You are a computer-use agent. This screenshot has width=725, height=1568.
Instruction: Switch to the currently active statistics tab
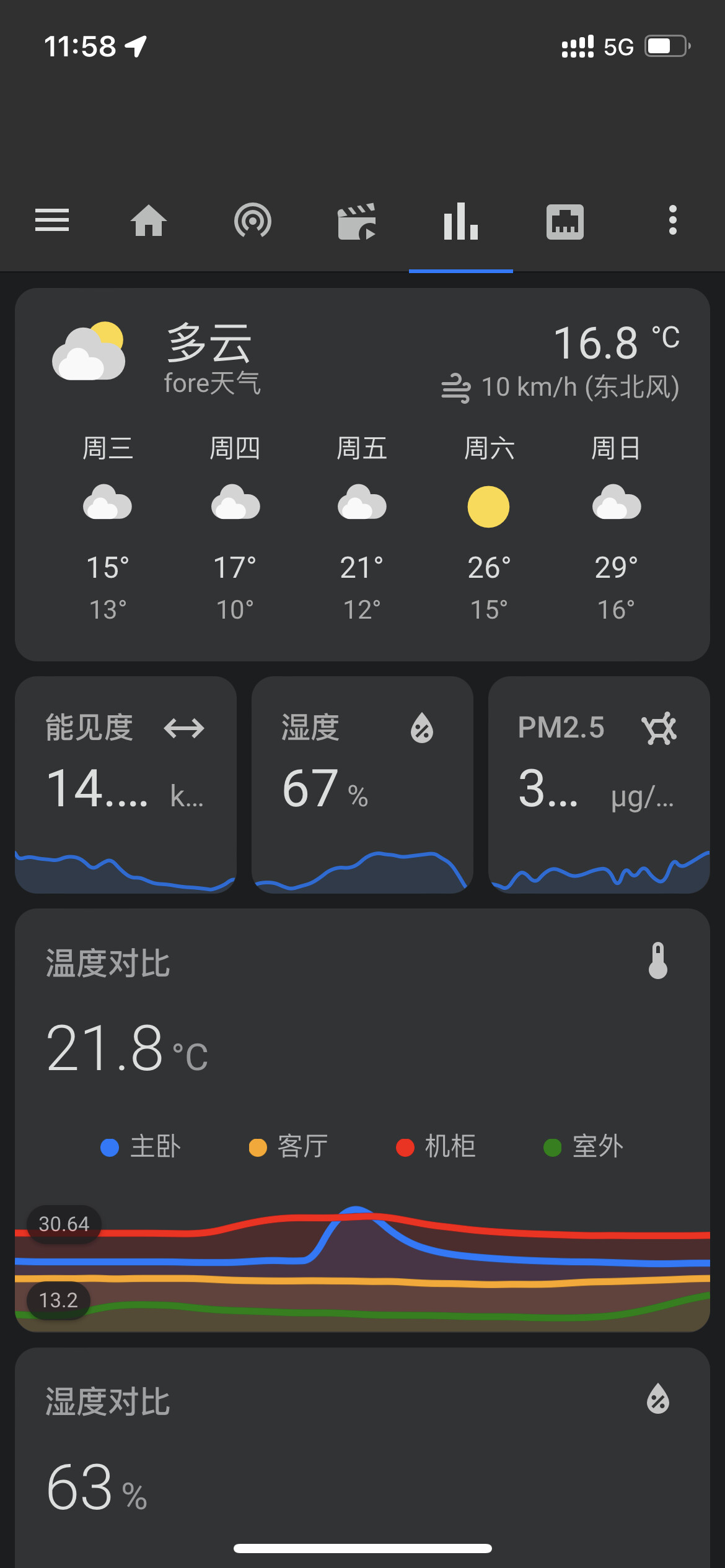[x=461, y=220]
